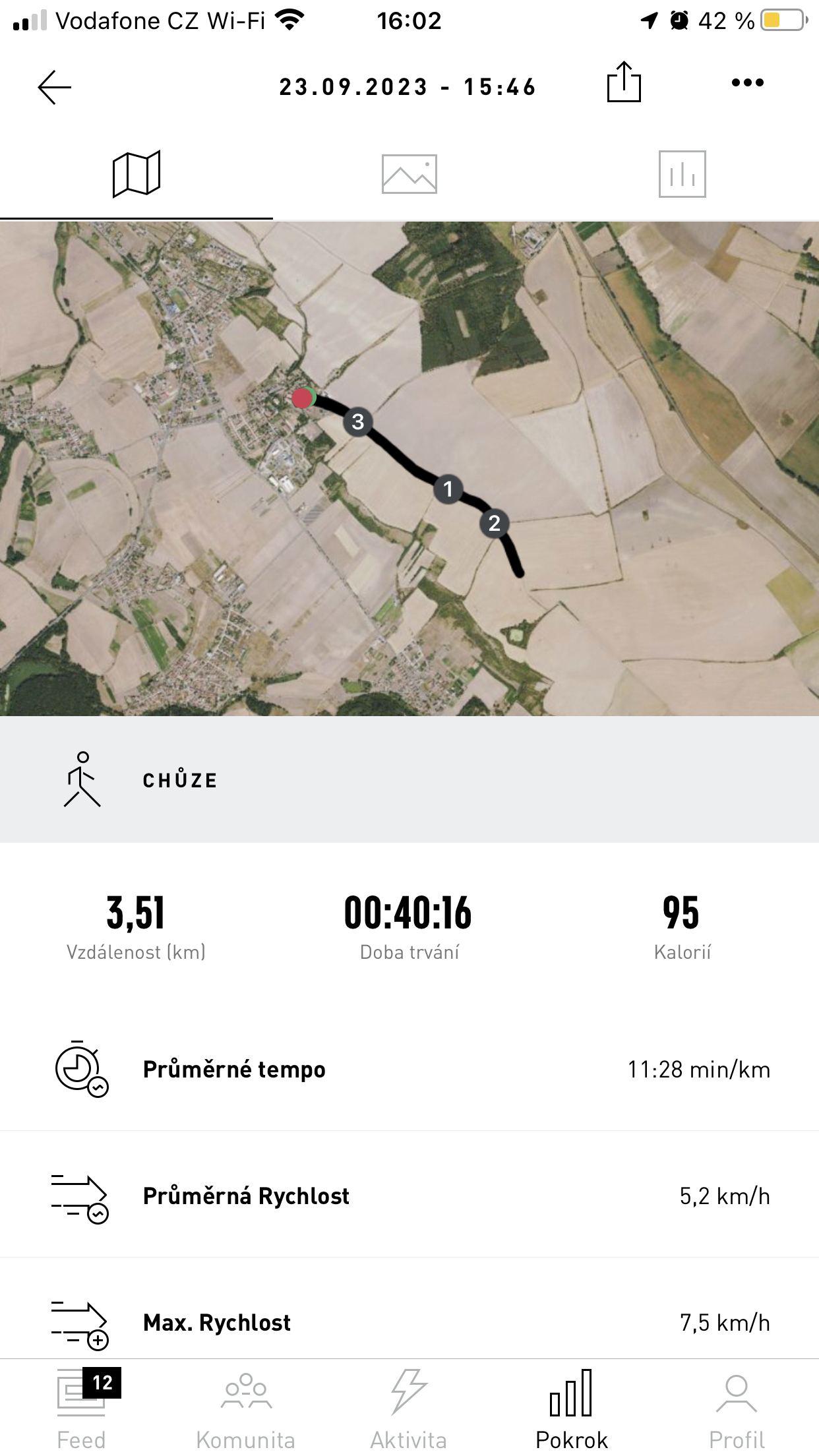Go back using the arrow
The image size is (819, 1456).
[x=55, y=87]
